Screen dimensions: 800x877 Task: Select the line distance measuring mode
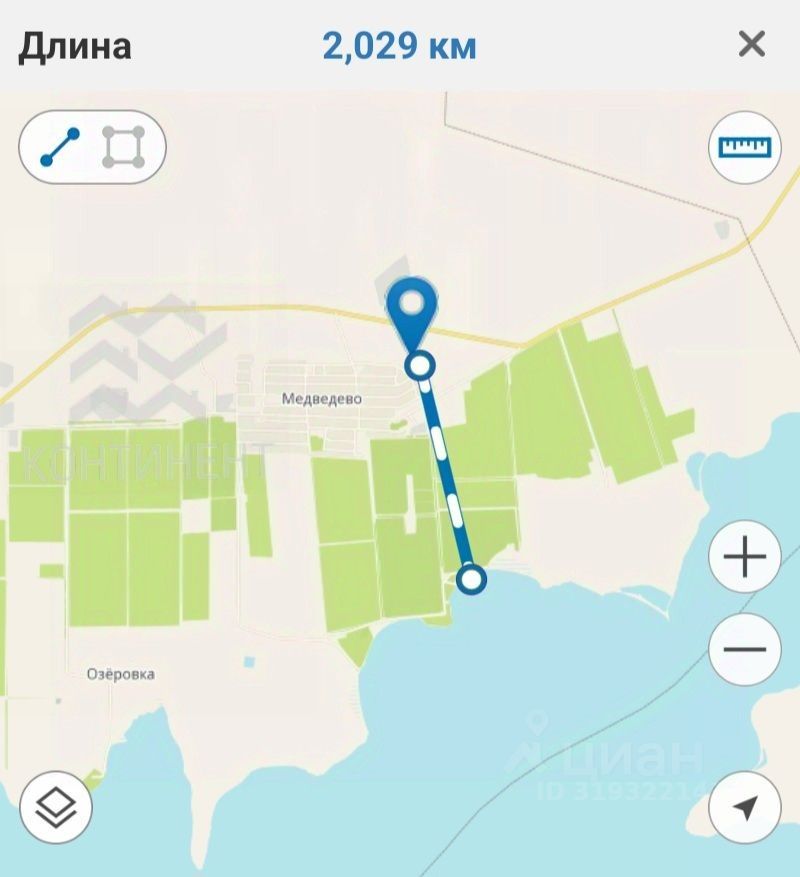pyautogui.click(x=59, y=147)
